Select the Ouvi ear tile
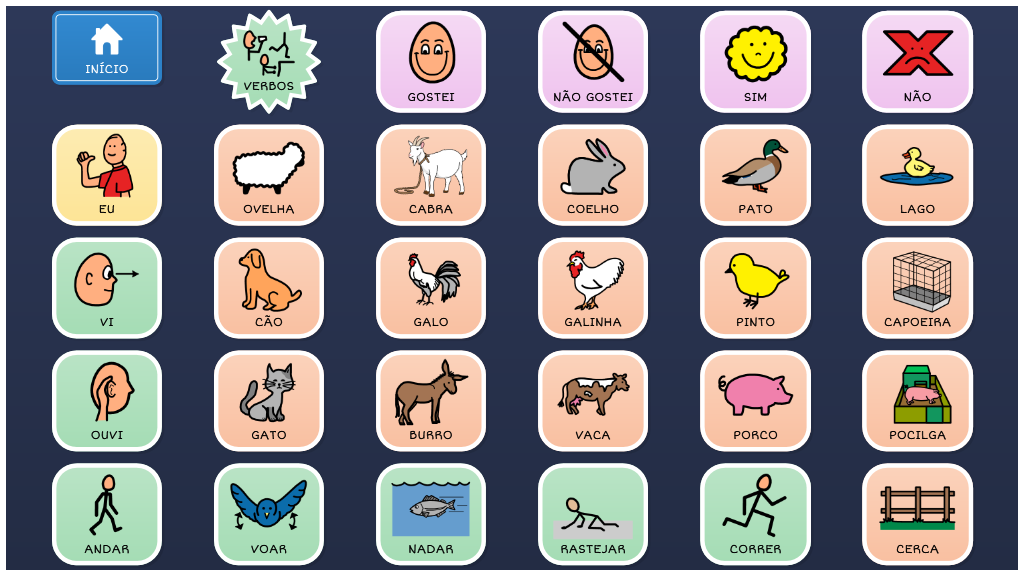1024x576 pixels. pos(107,401)
